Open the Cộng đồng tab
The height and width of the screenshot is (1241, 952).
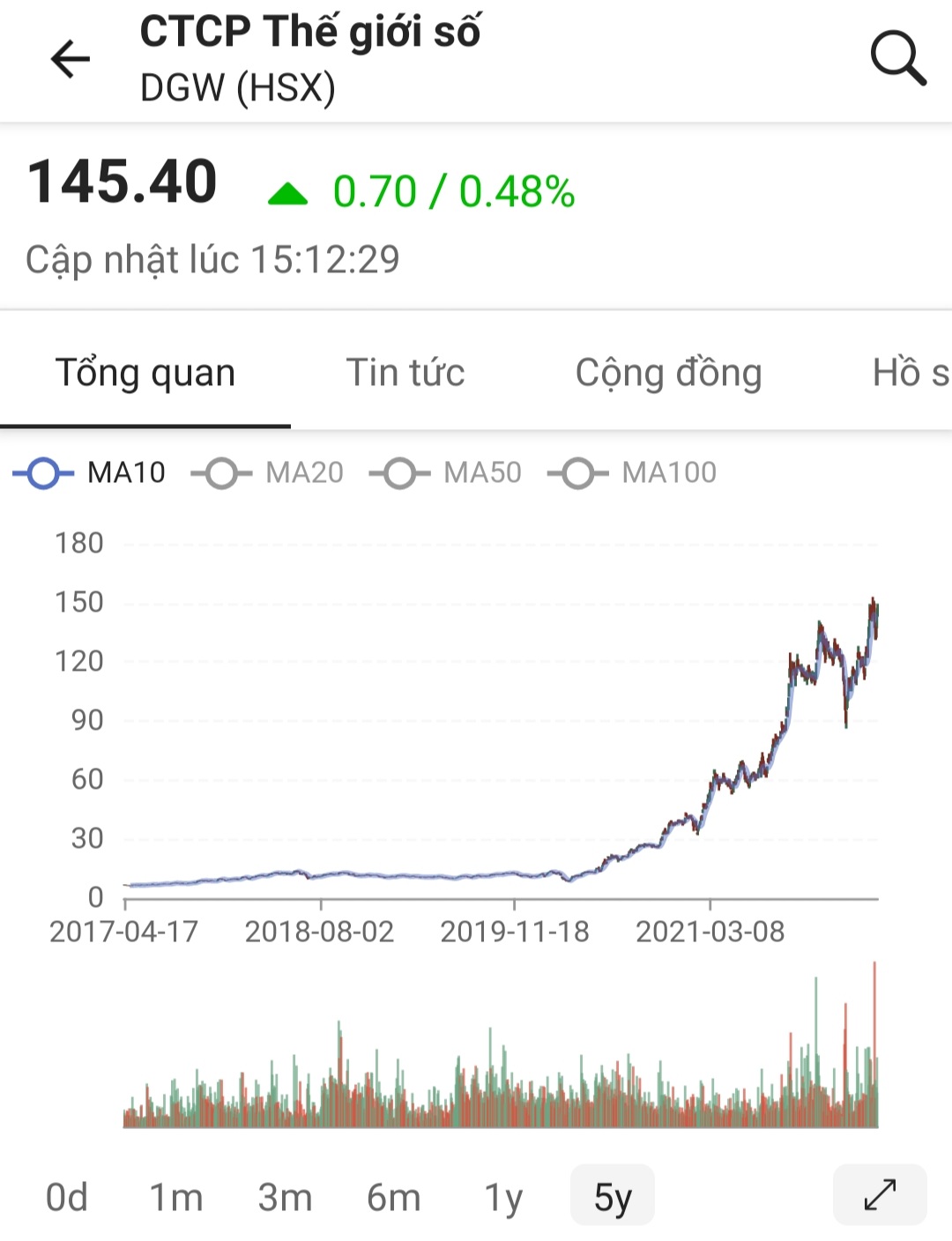668,373
